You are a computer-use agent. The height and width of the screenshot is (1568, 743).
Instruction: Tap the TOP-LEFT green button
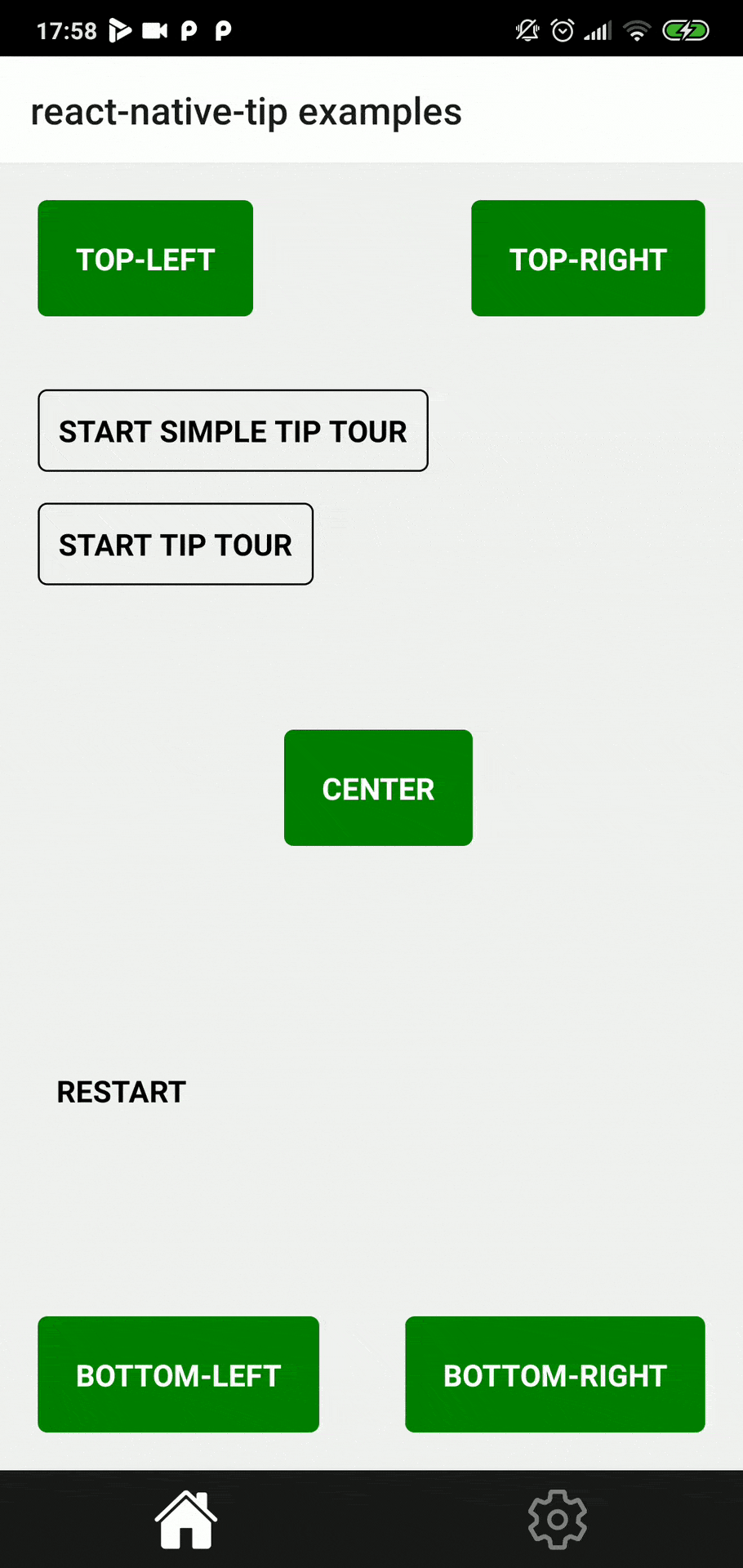pyautogui.click(x=145, y=258)
